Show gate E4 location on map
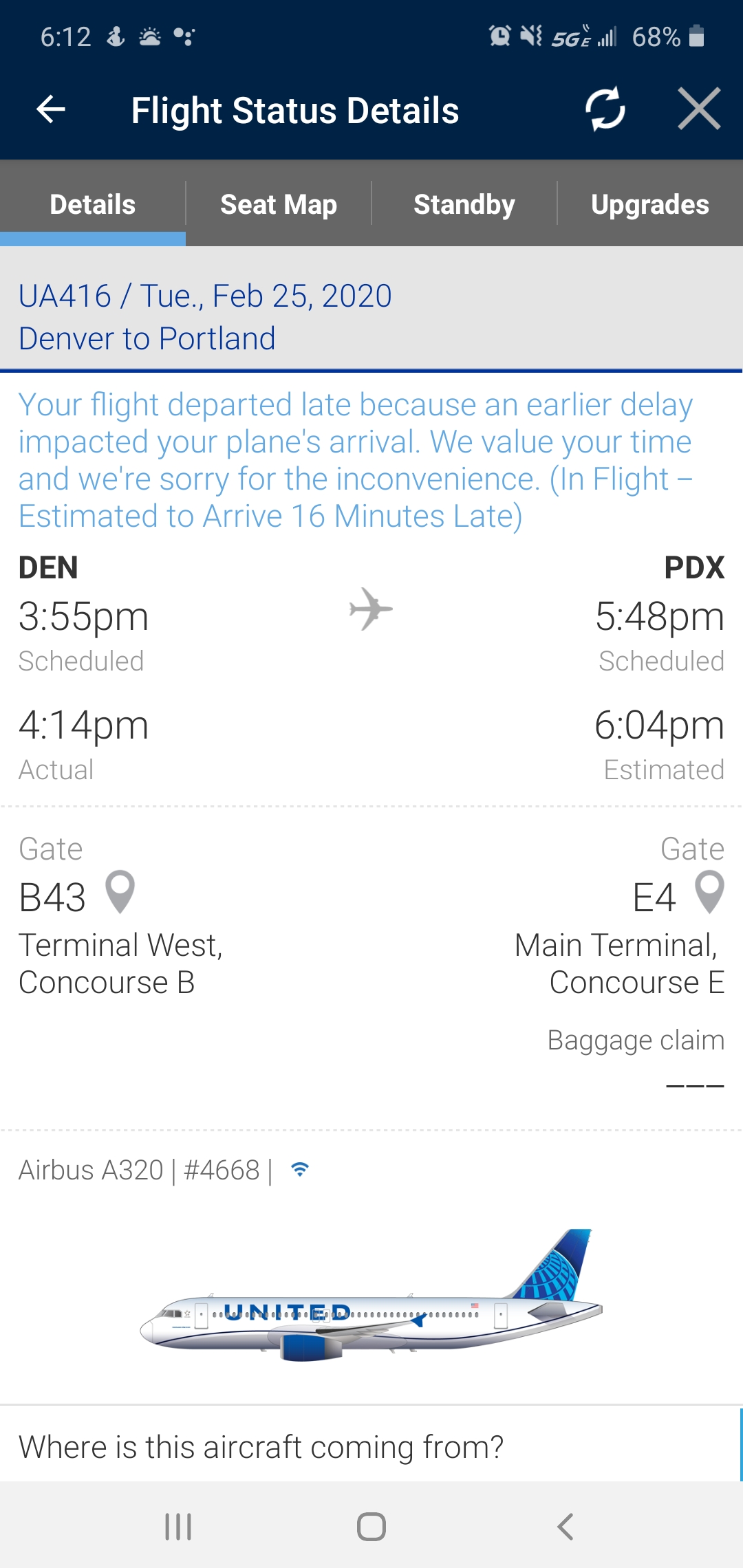743x1568 pixels. (x=709, y=893)
